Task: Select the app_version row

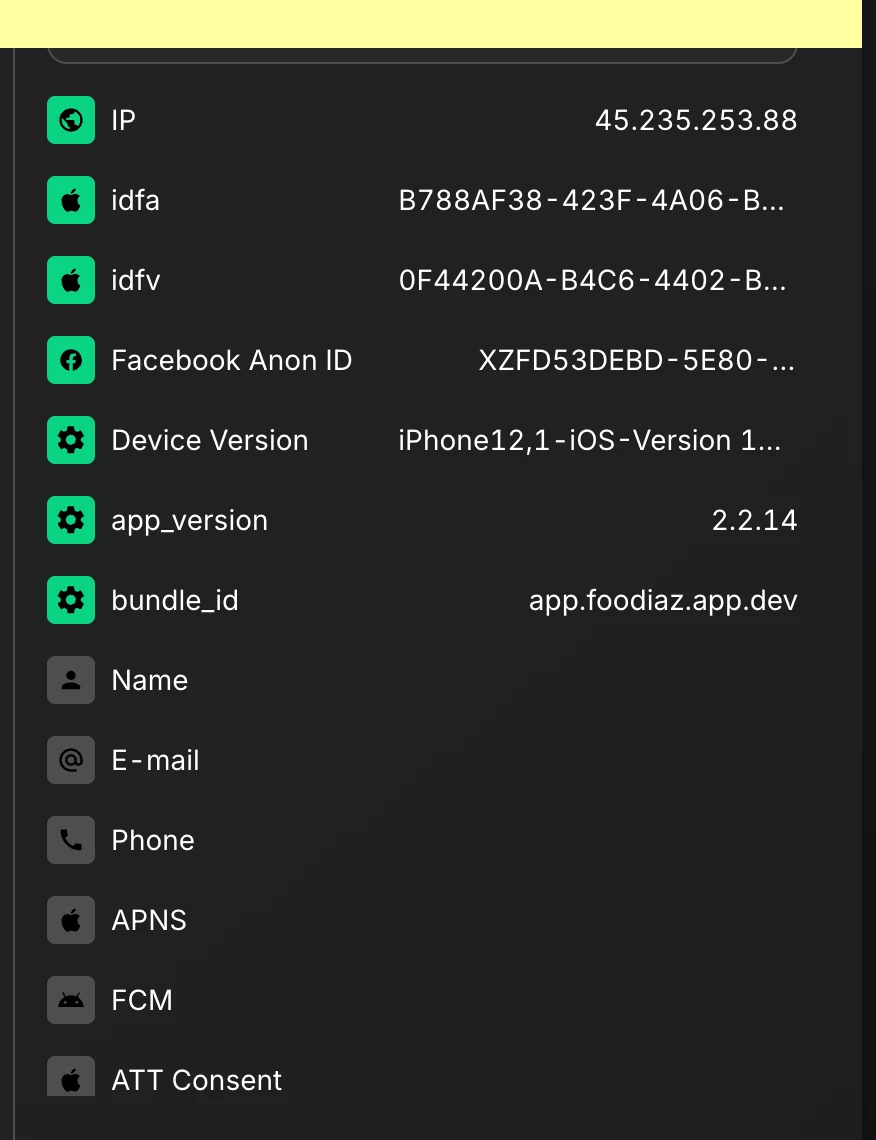Action: [x=421, y=521]
